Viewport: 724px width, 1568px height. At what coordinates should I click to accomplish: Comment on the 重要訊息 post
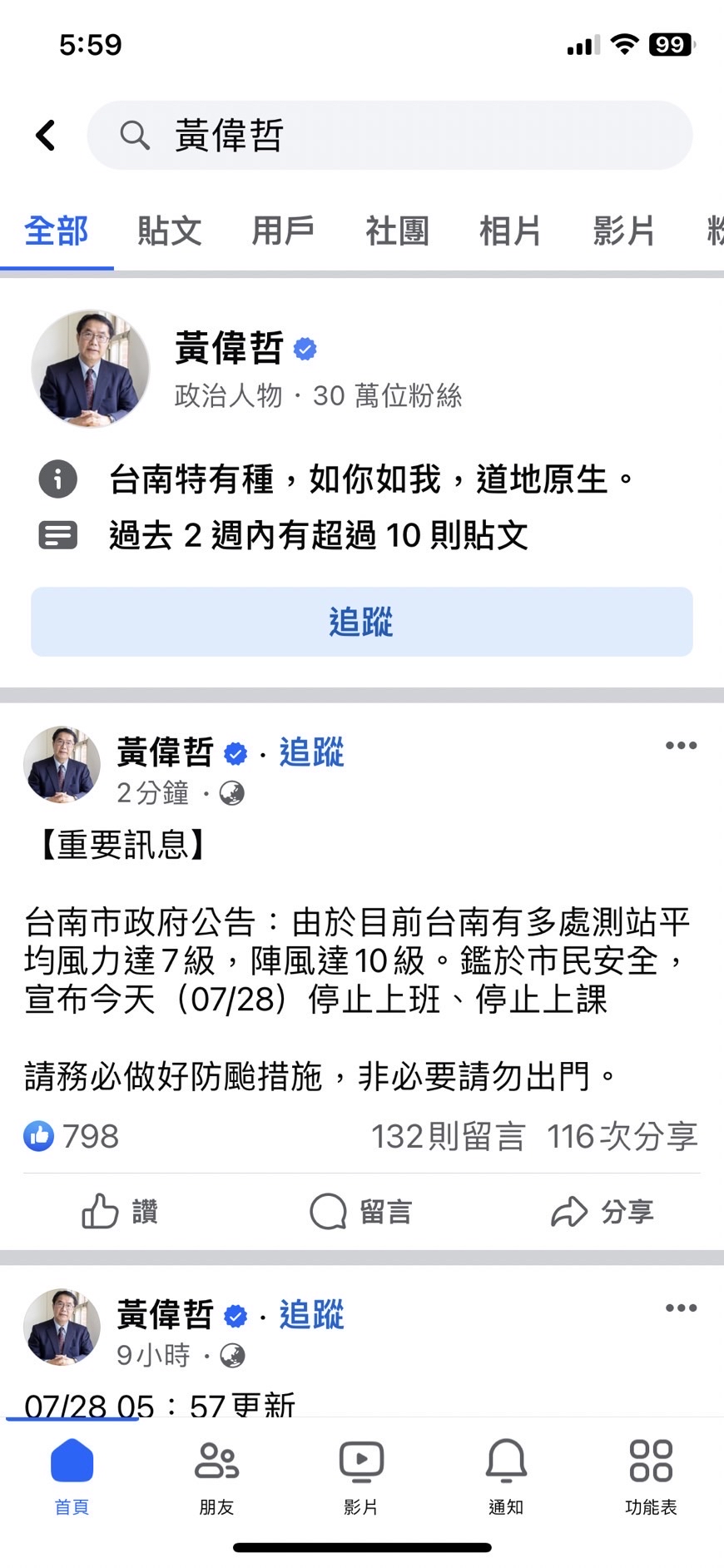coord(361,1212)
